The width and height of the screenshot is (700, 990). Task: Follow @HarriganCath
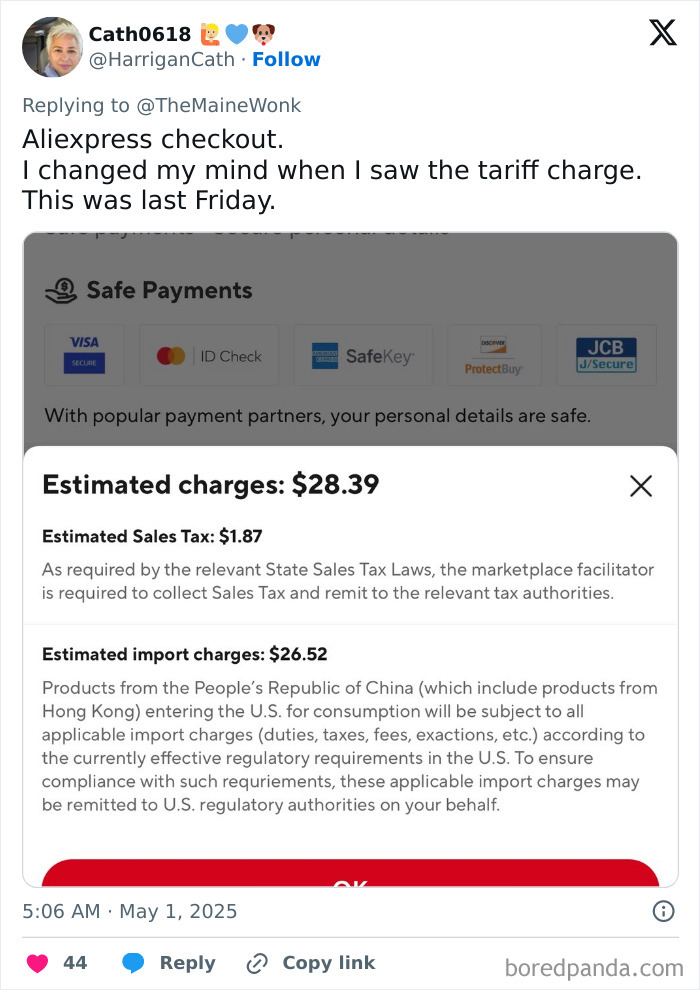(286, 60)
